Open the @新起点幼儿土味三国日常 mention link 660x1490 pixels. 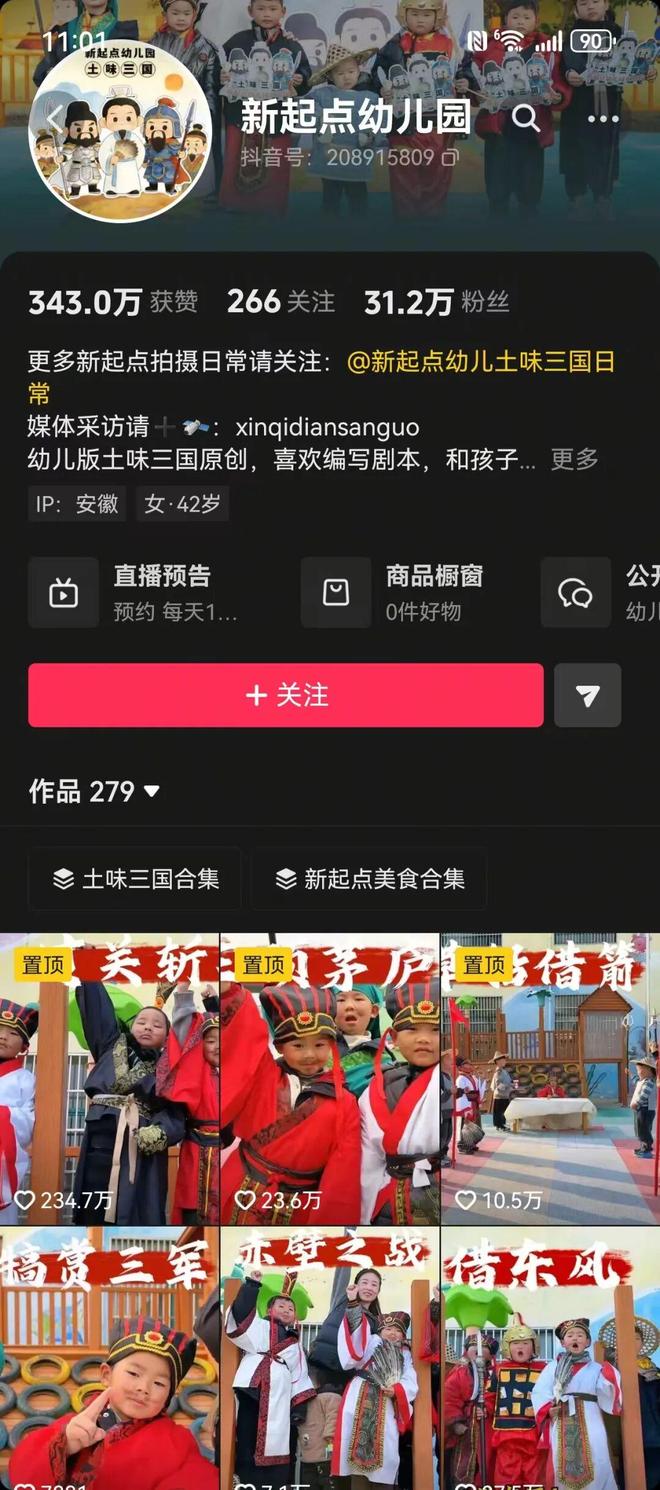point(480,362)
